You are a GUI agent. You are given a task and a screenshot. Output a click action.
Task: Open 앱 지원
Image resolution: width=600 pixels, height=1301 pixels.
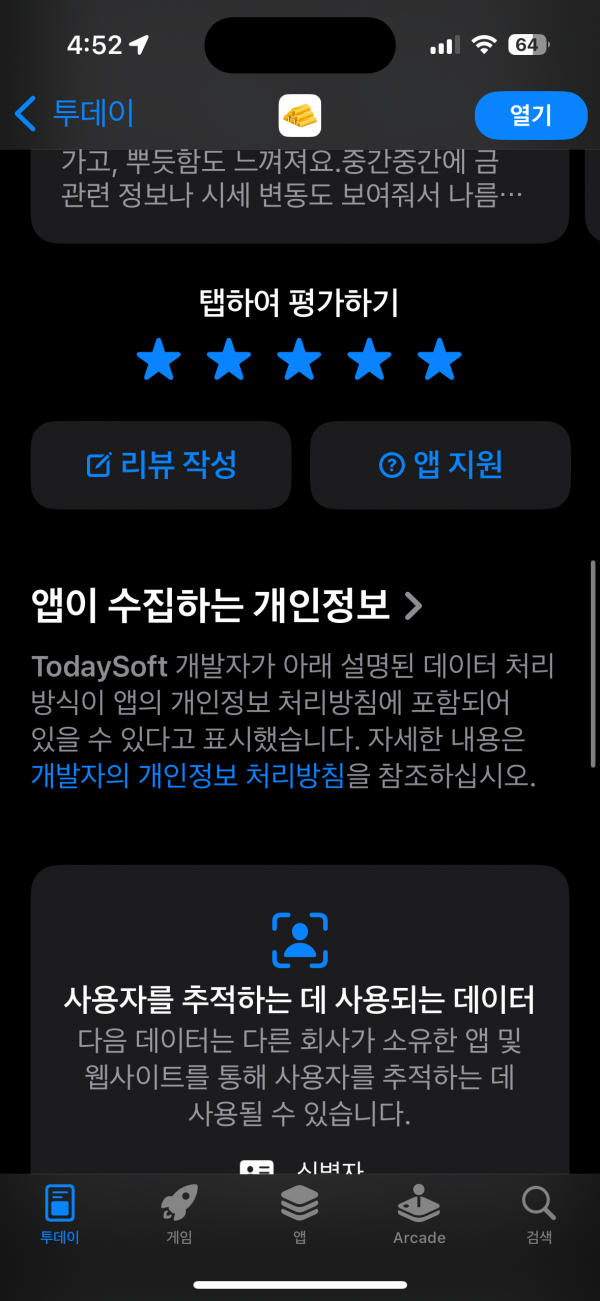[440, 465]
